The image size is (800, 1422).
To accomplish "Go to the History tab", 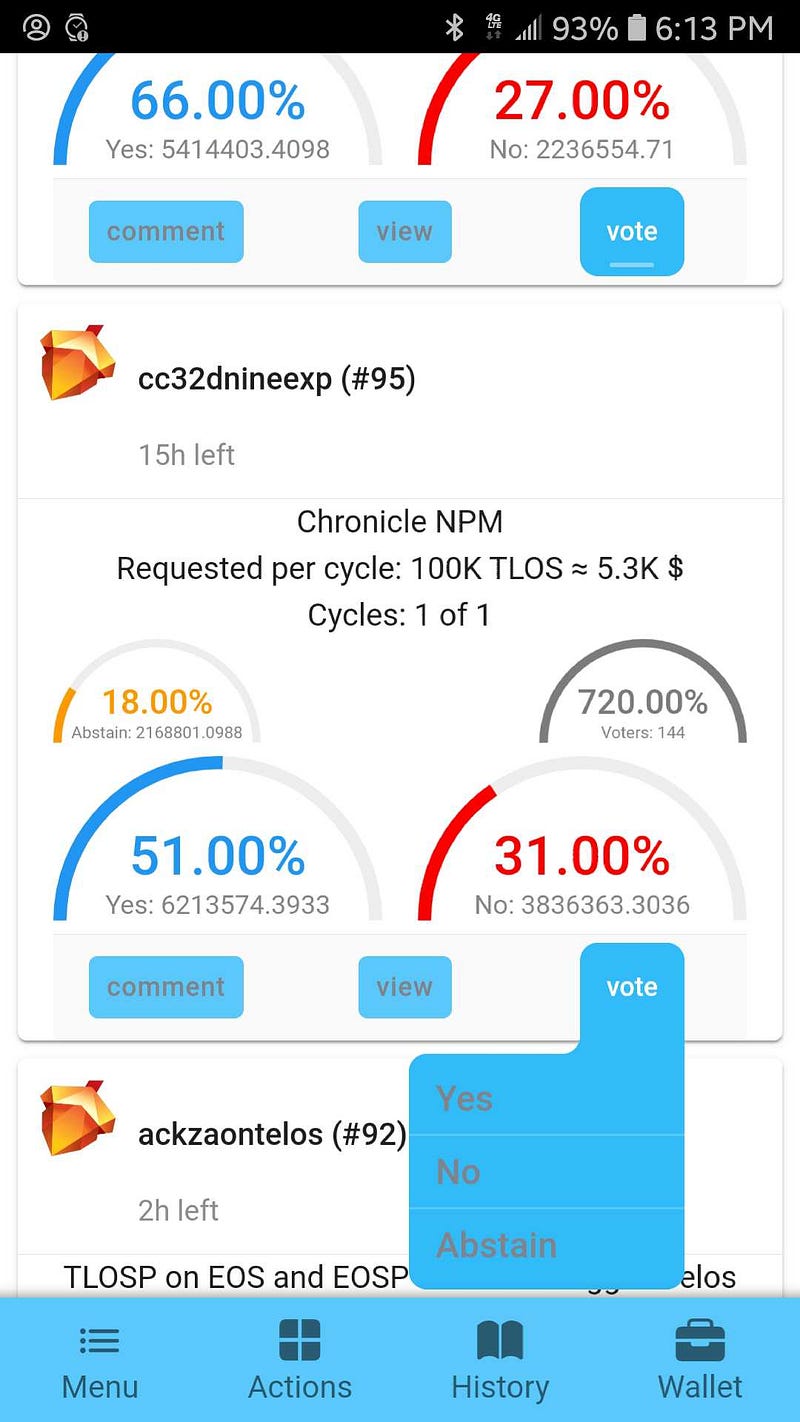I will tap(500, 1361).
